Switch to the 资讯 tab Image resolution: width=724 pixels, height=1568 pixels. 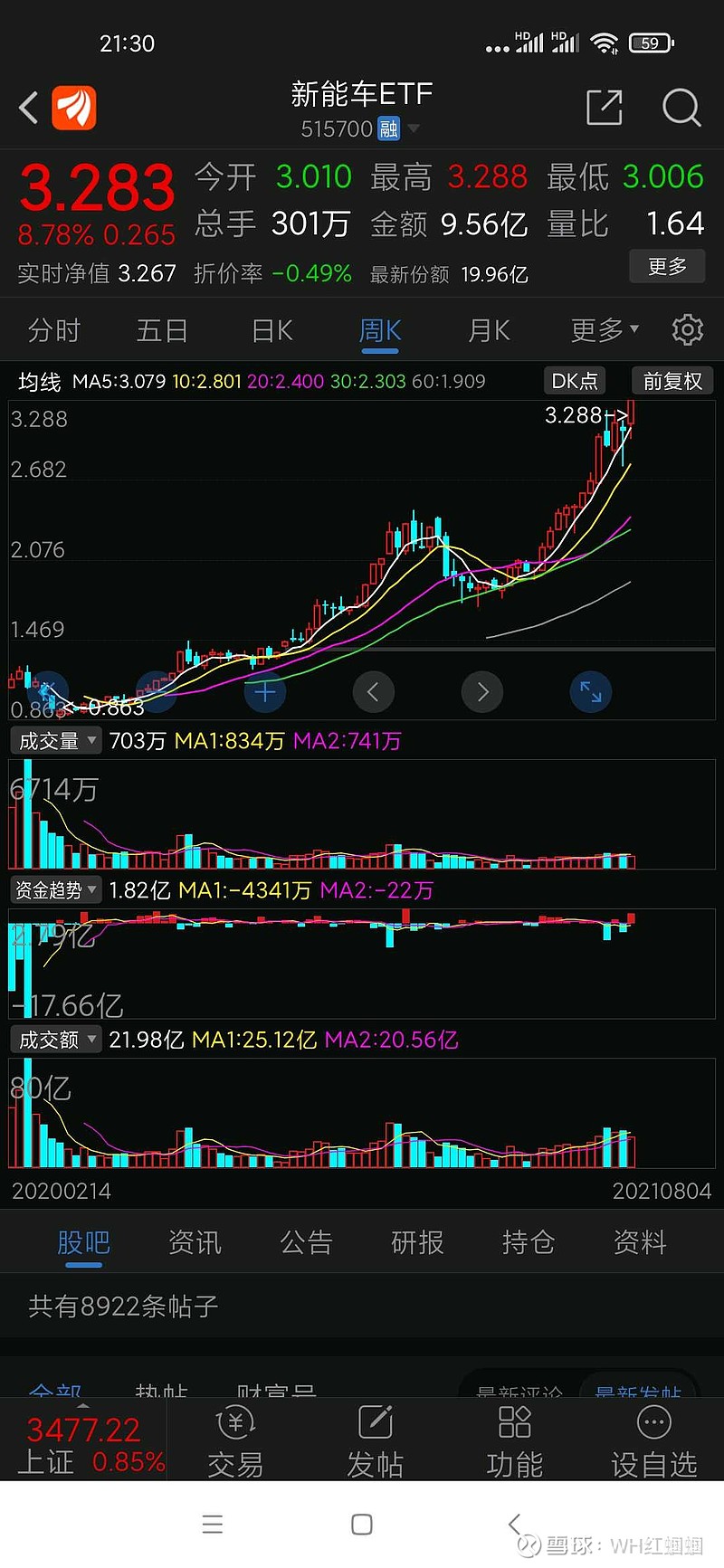pos(195,1243)
